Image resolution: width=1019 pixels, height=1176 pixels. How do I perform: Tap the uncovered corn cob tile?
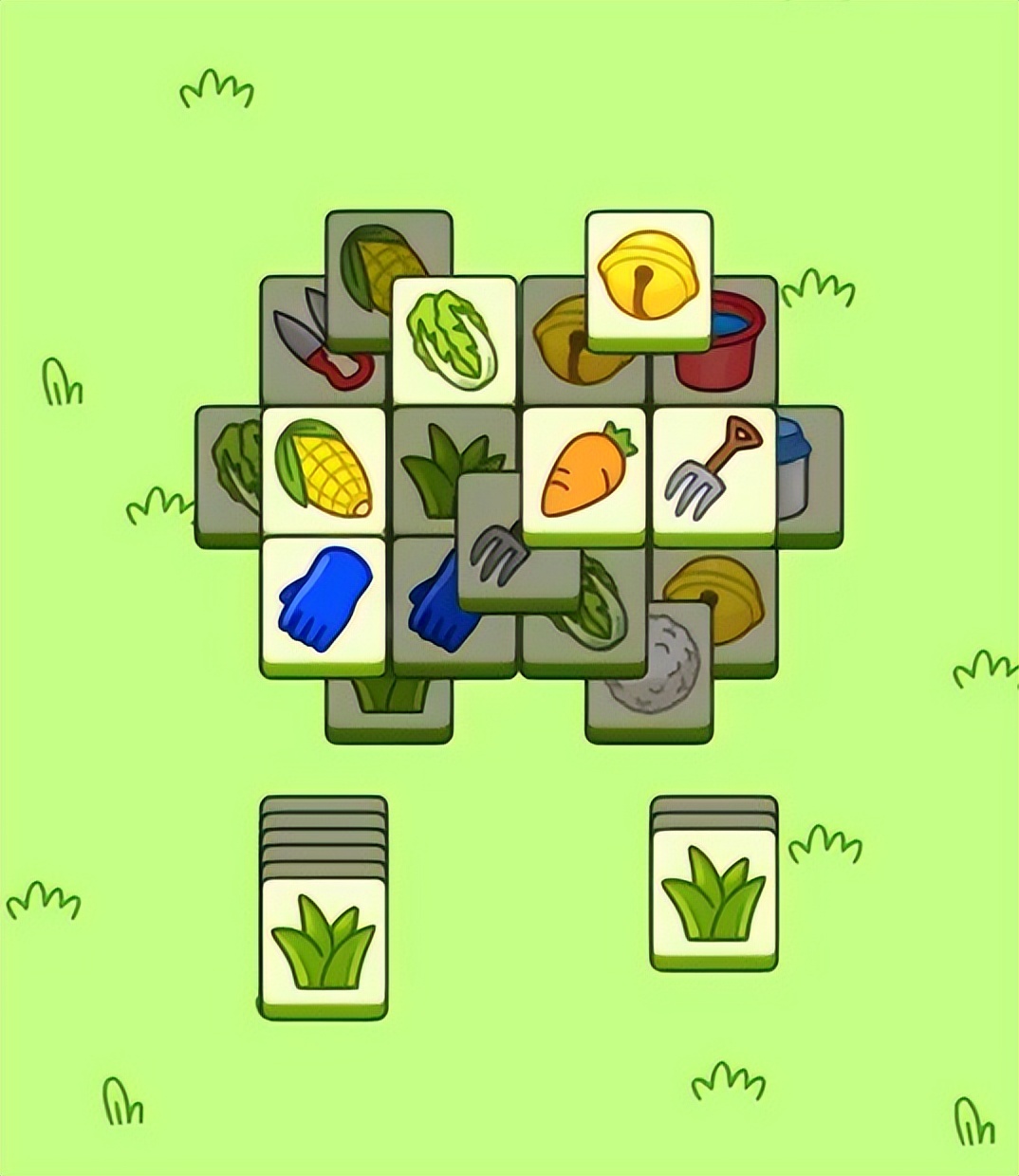324,469
